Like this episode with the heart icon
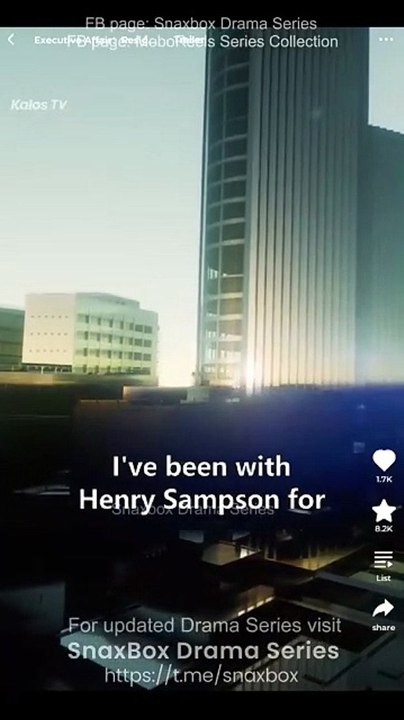404x720 pixels. click(384, 461)
